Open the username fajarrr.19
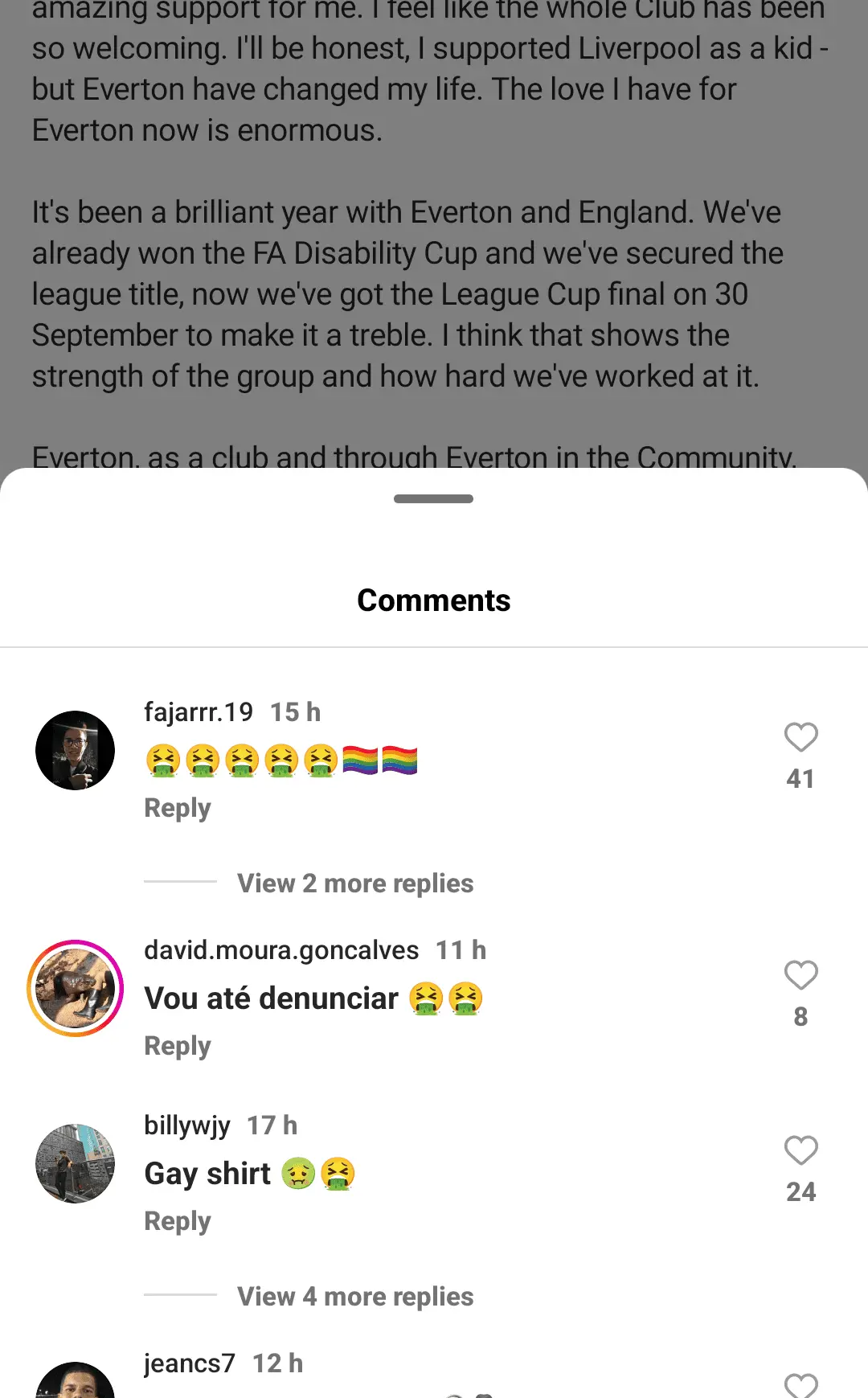 point(198,712)
